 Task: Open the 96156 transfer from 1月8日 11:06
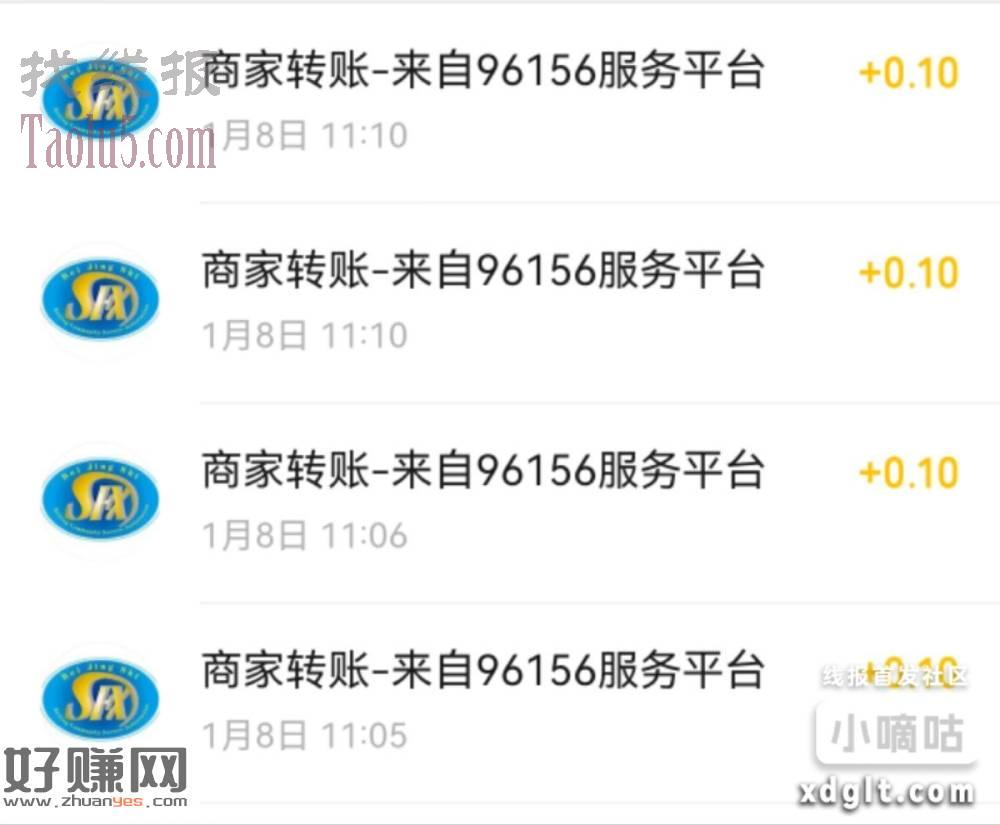[483, 500]
